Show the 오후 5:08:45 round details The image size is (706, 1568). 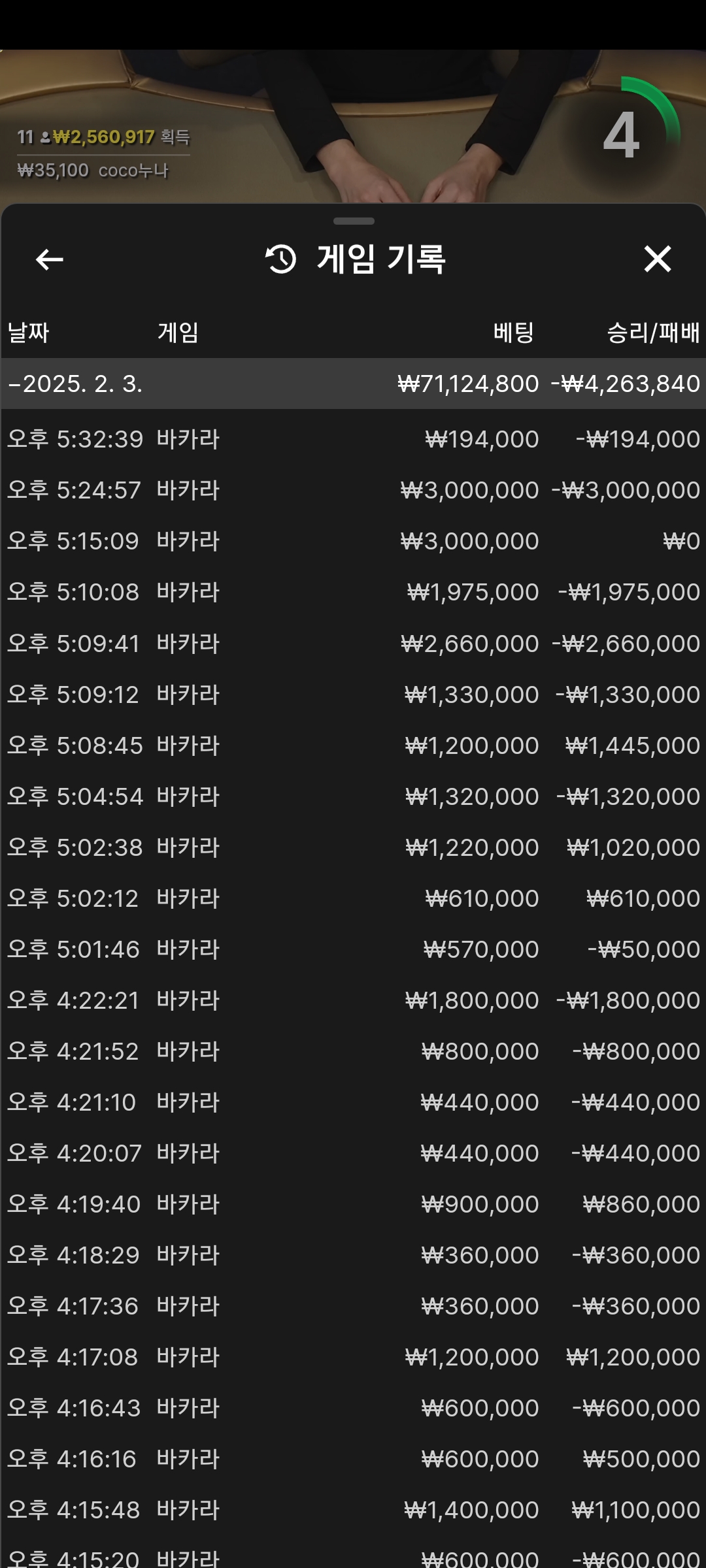[x=353, y=745]
